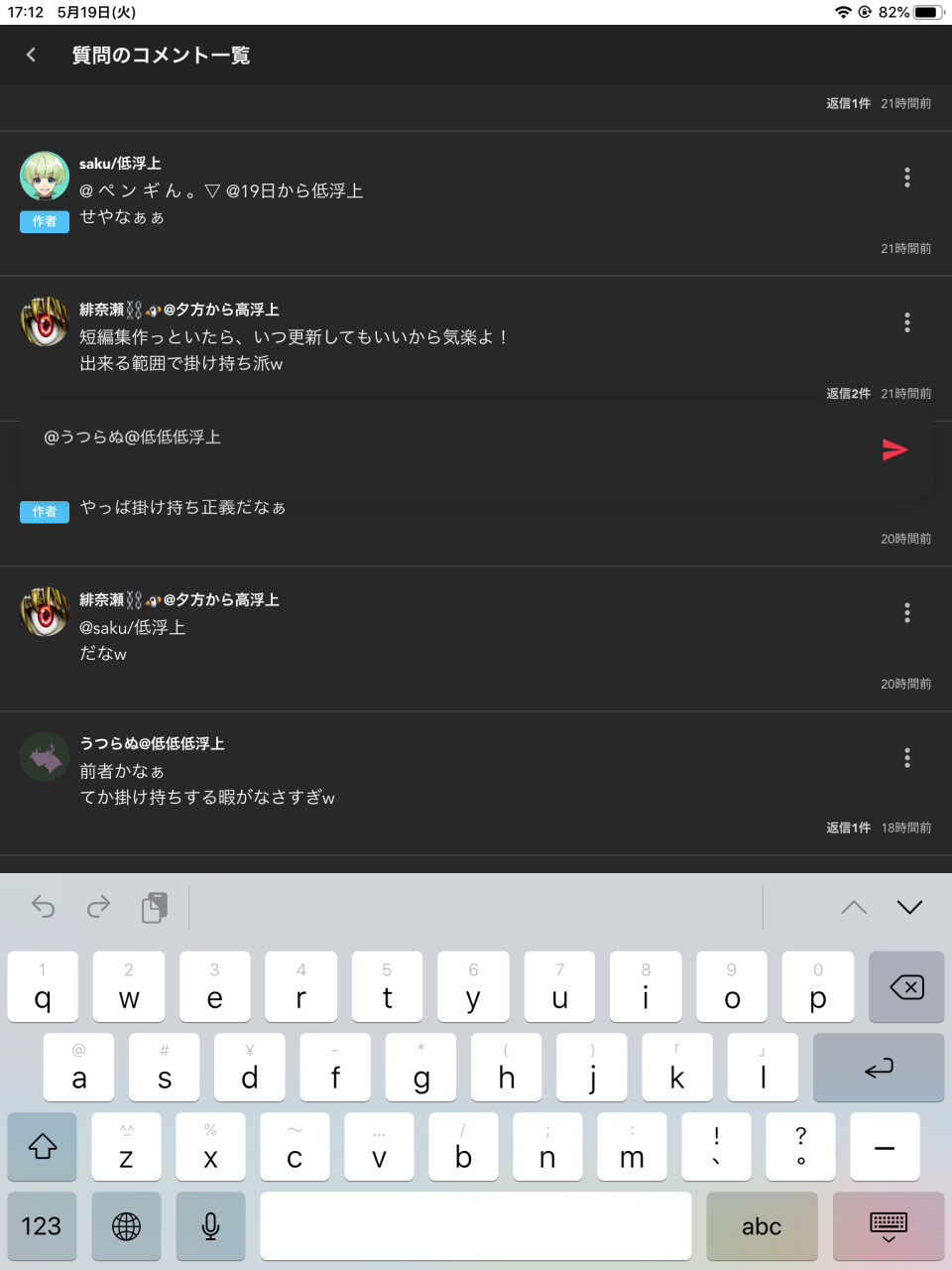This screenshot has height=1270, width=952.
Task: View 返信1件 under うつらぬ's comment
Action: 848,827
